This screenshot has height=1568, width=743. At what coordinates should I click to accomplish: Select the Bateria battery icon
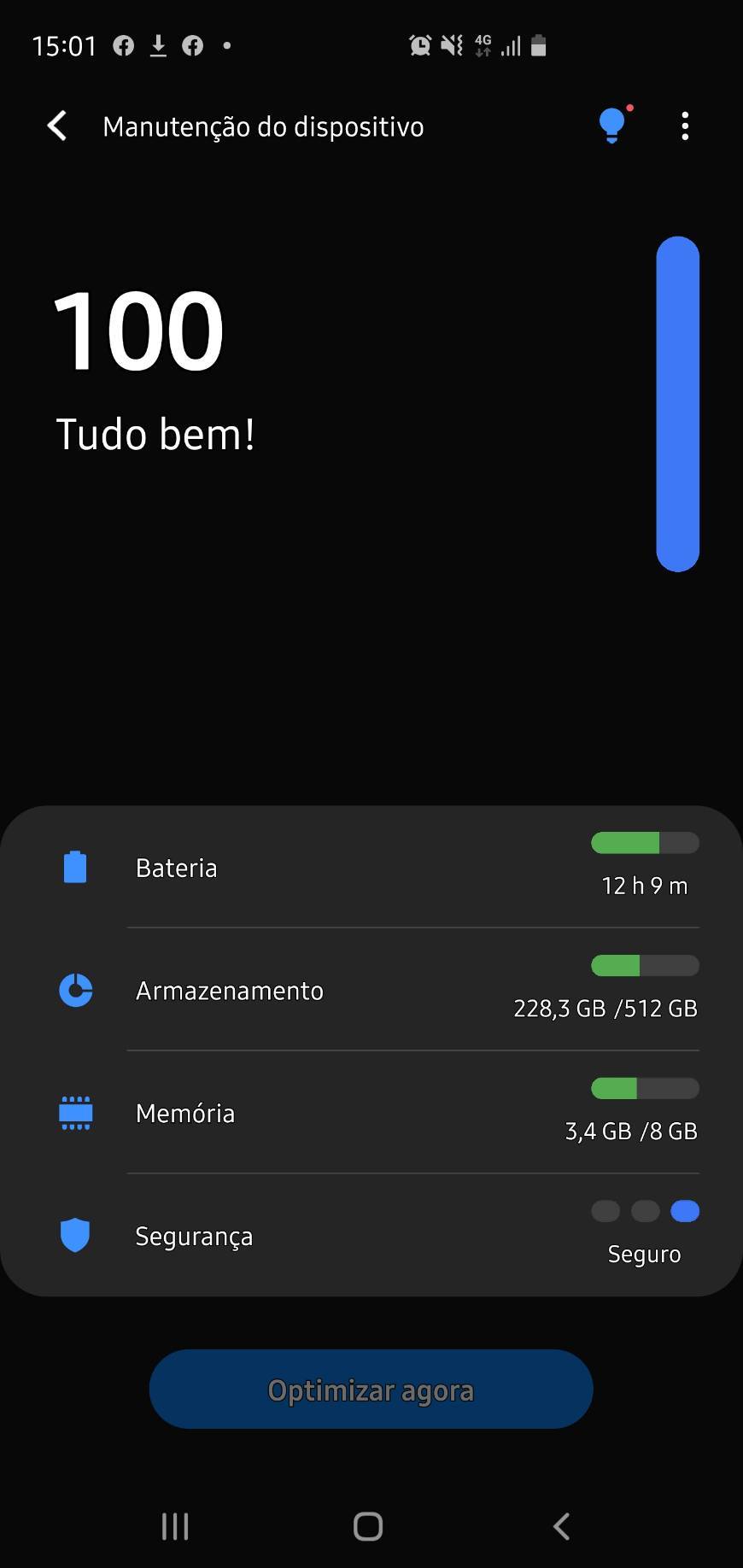pyautogui.click(x=75, y=867)
